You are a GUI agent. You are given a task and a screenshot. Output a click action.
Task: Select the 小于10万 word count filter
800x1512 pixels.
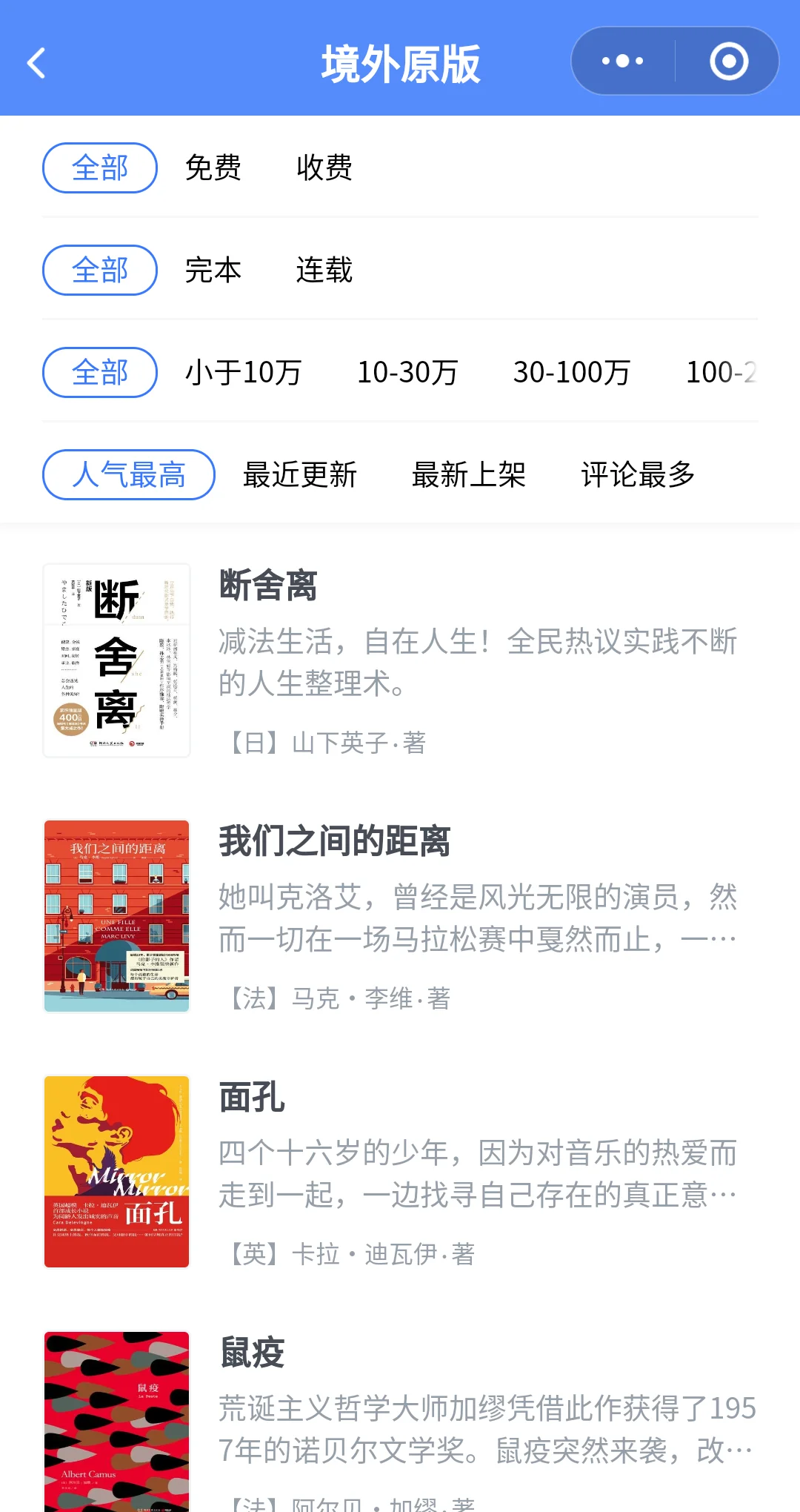244,373
